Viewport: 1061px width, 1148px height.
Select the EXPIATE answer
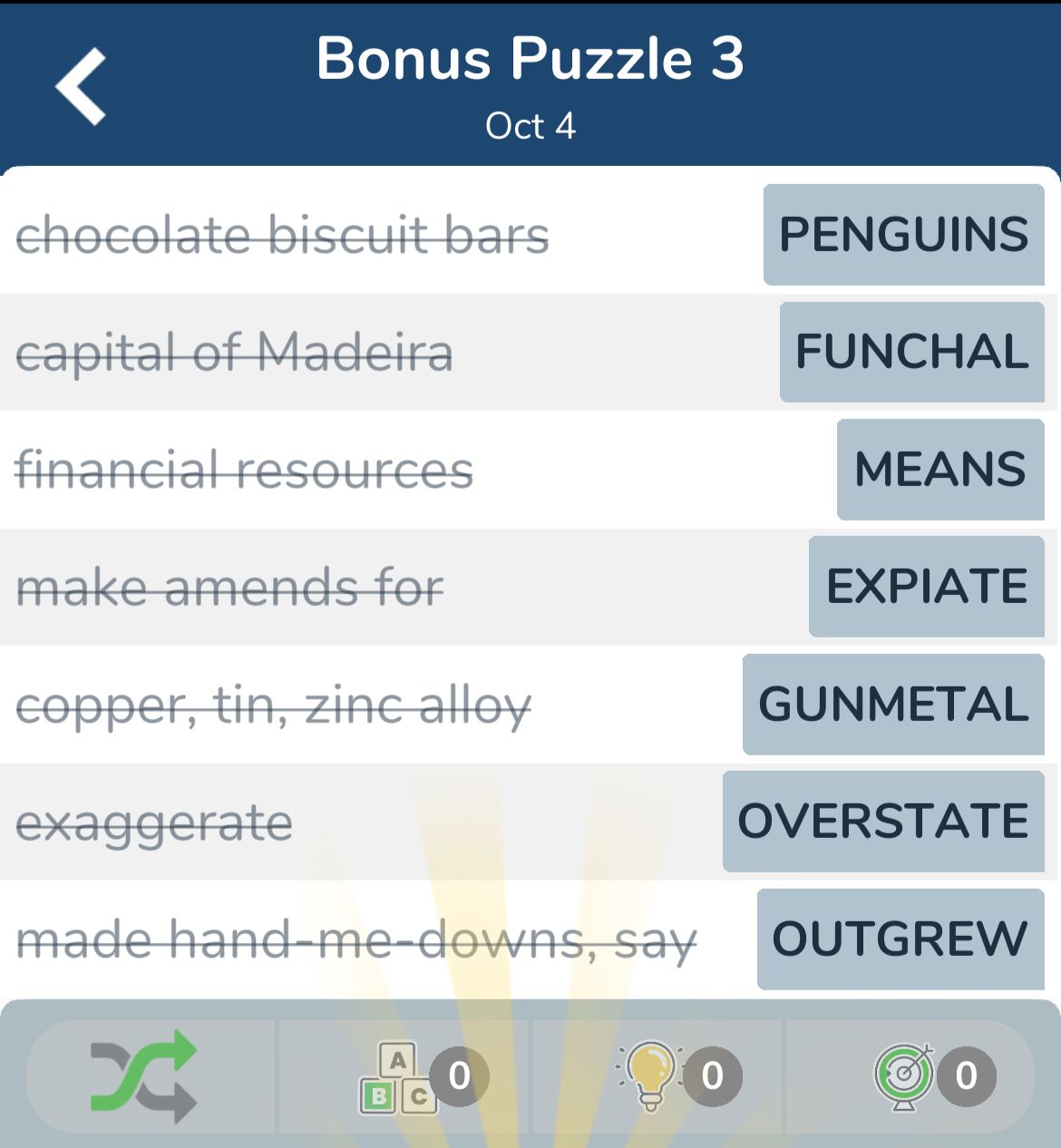point(926,586)
